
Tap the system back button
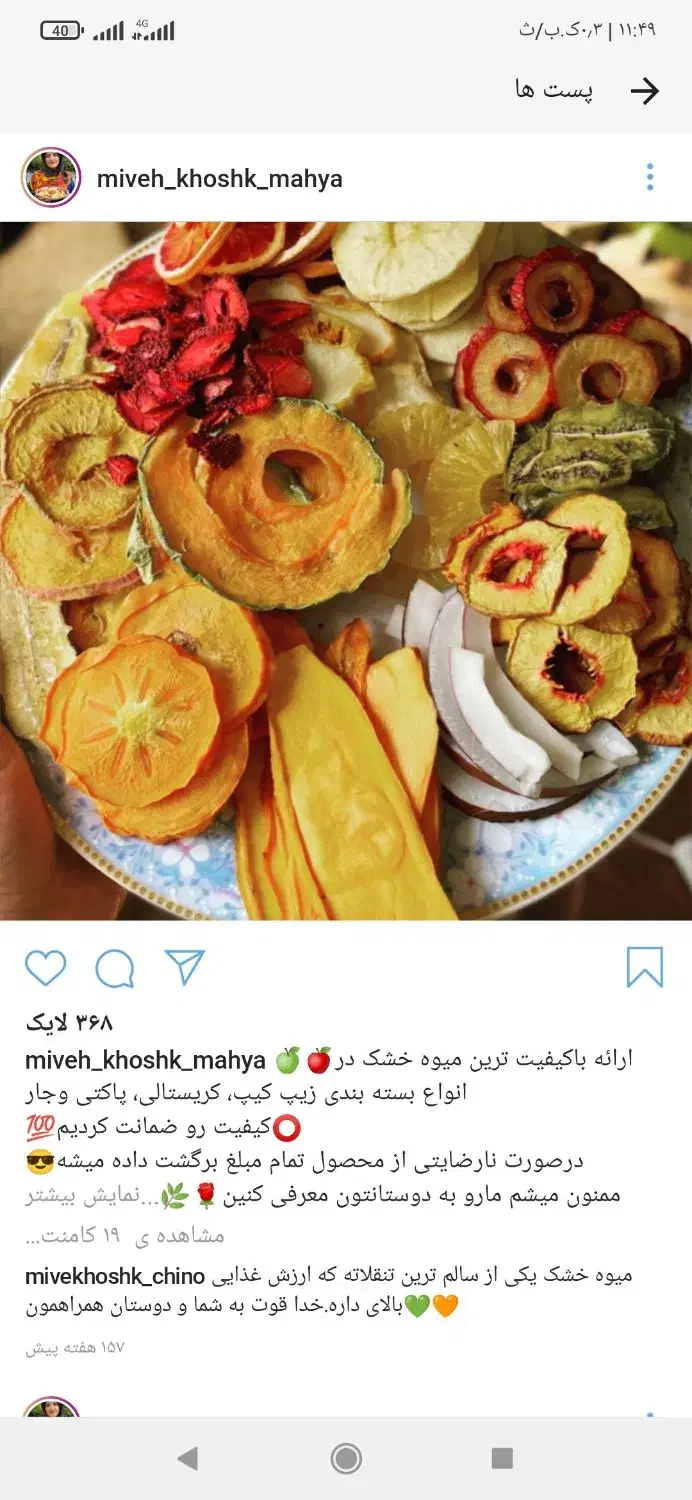187,1458
